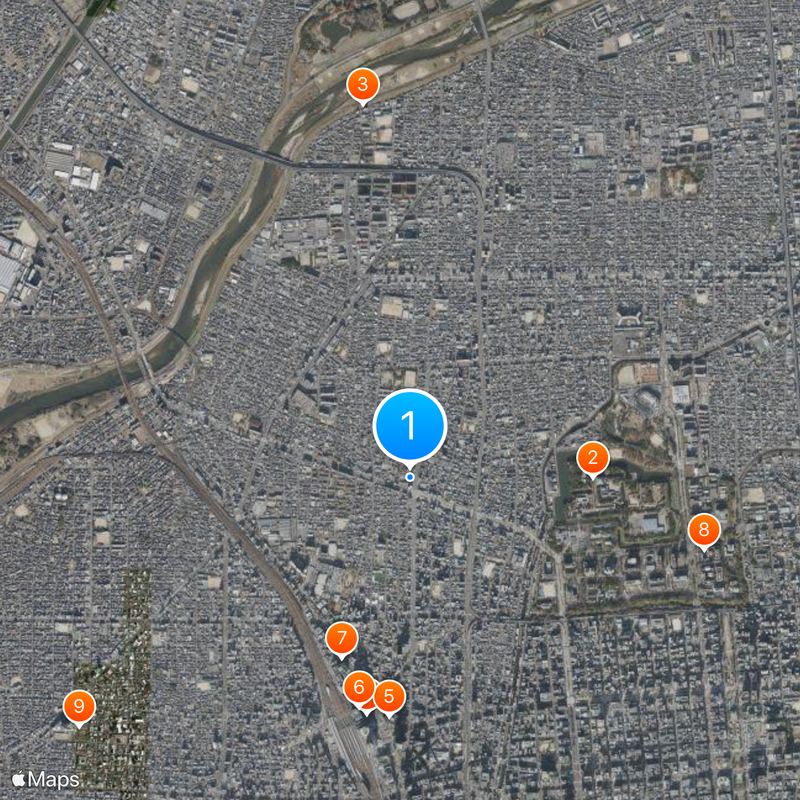Tap orange map pin number 2
Viewport: 800px width, 800px height.
click(x=593, y=459)
